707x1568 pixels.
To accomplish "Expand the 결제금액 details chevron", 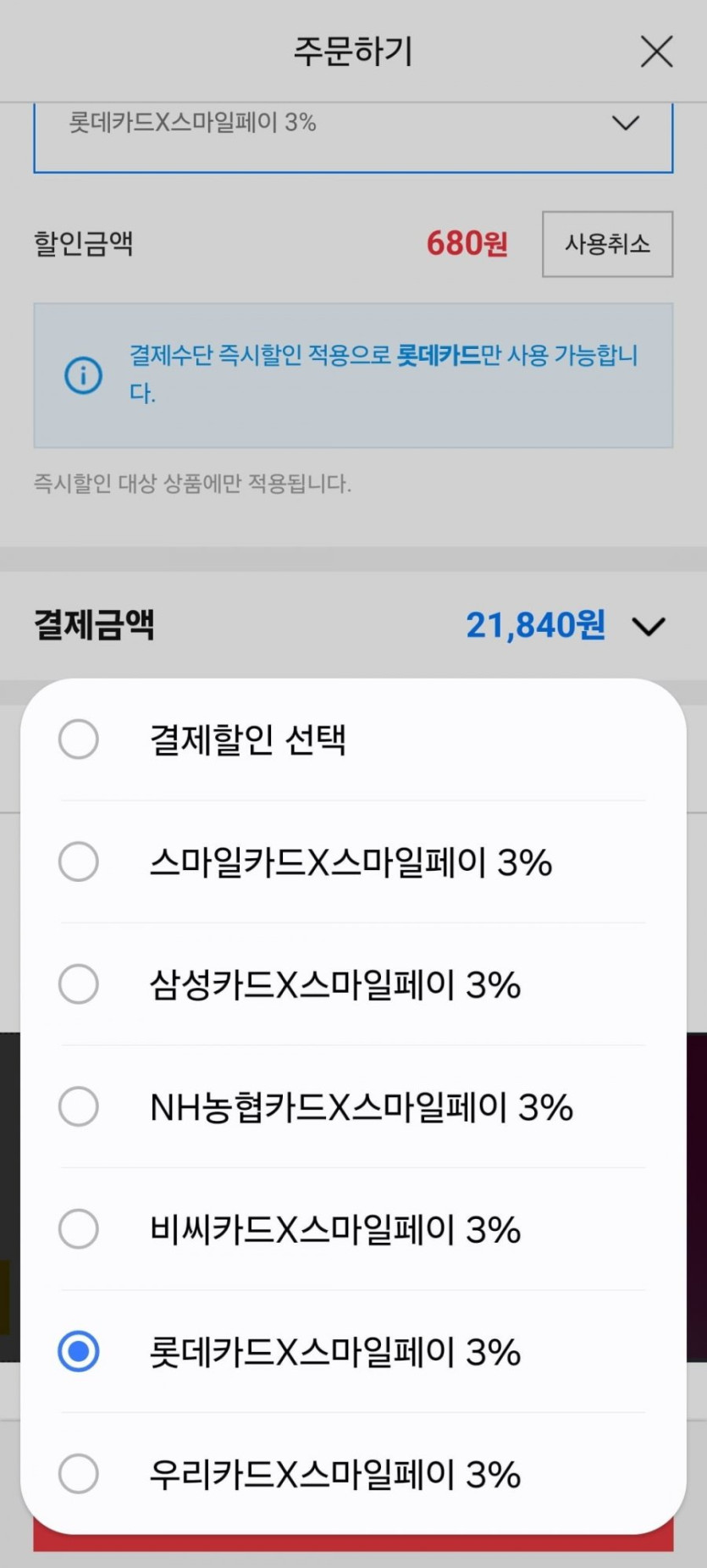I will 649,626.
